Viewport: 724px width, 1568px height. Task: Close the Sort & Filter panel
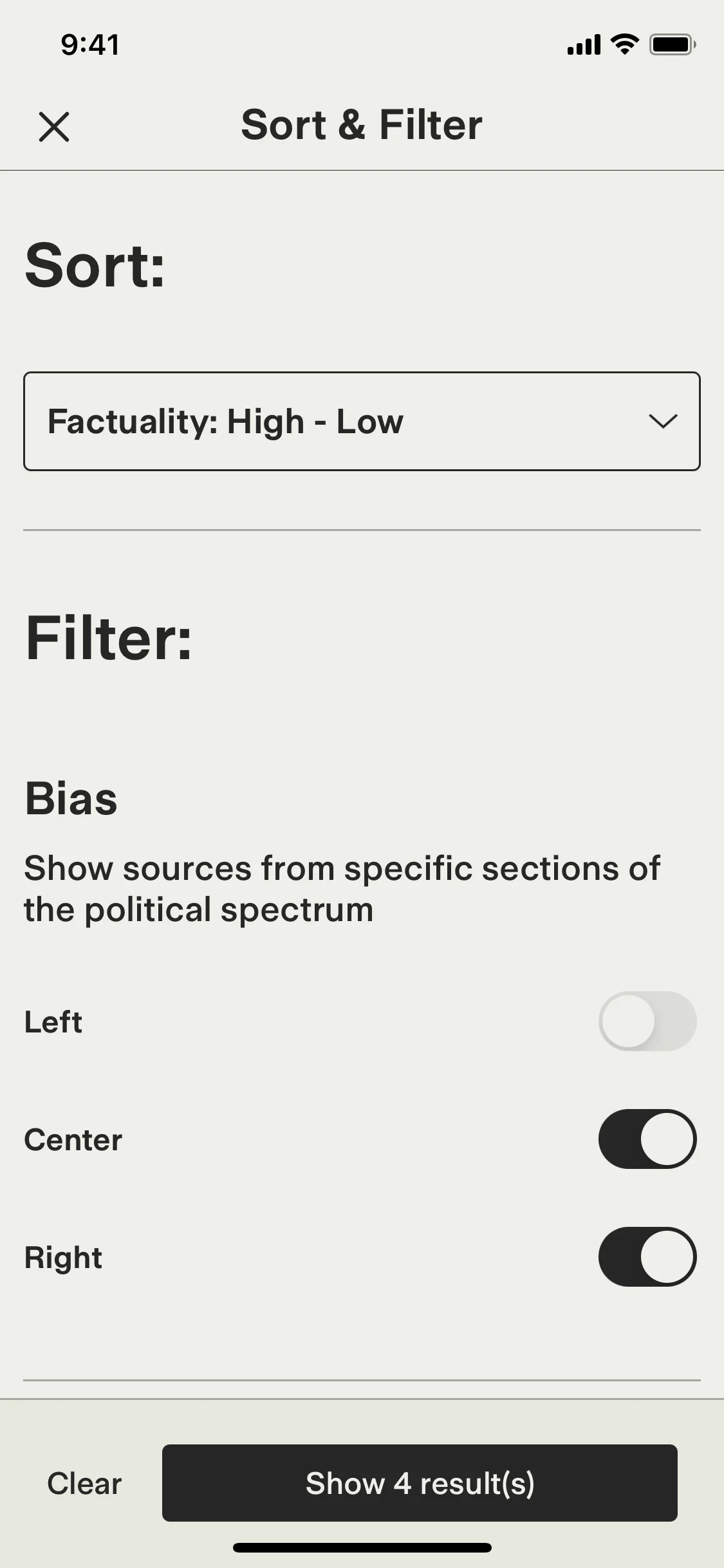point(55,126)
